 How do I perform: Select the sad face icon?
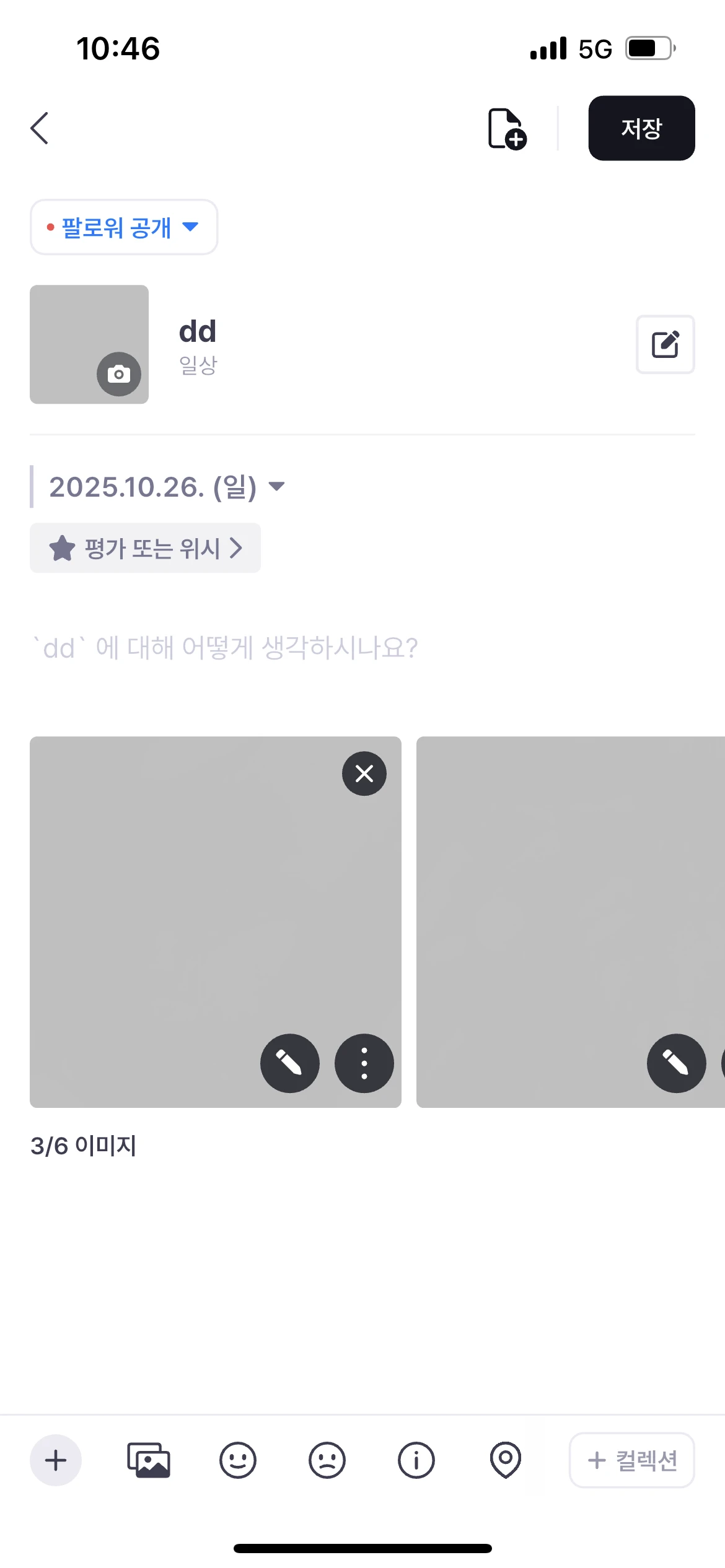click(x=327, y=1460)
